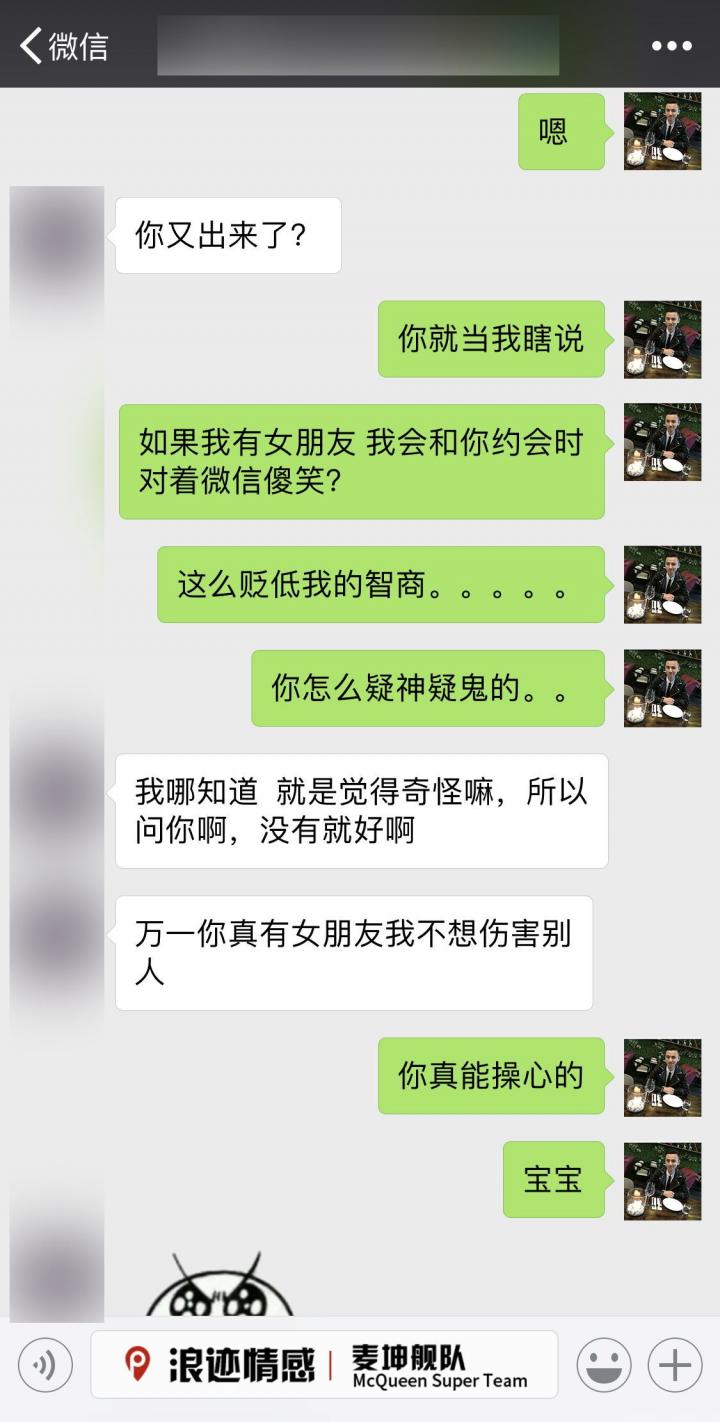Viewport: 720px width, 1422px height.
Task: Open the contact's blurred avatar beside 你又出来了？
Action: coord(57,236)
